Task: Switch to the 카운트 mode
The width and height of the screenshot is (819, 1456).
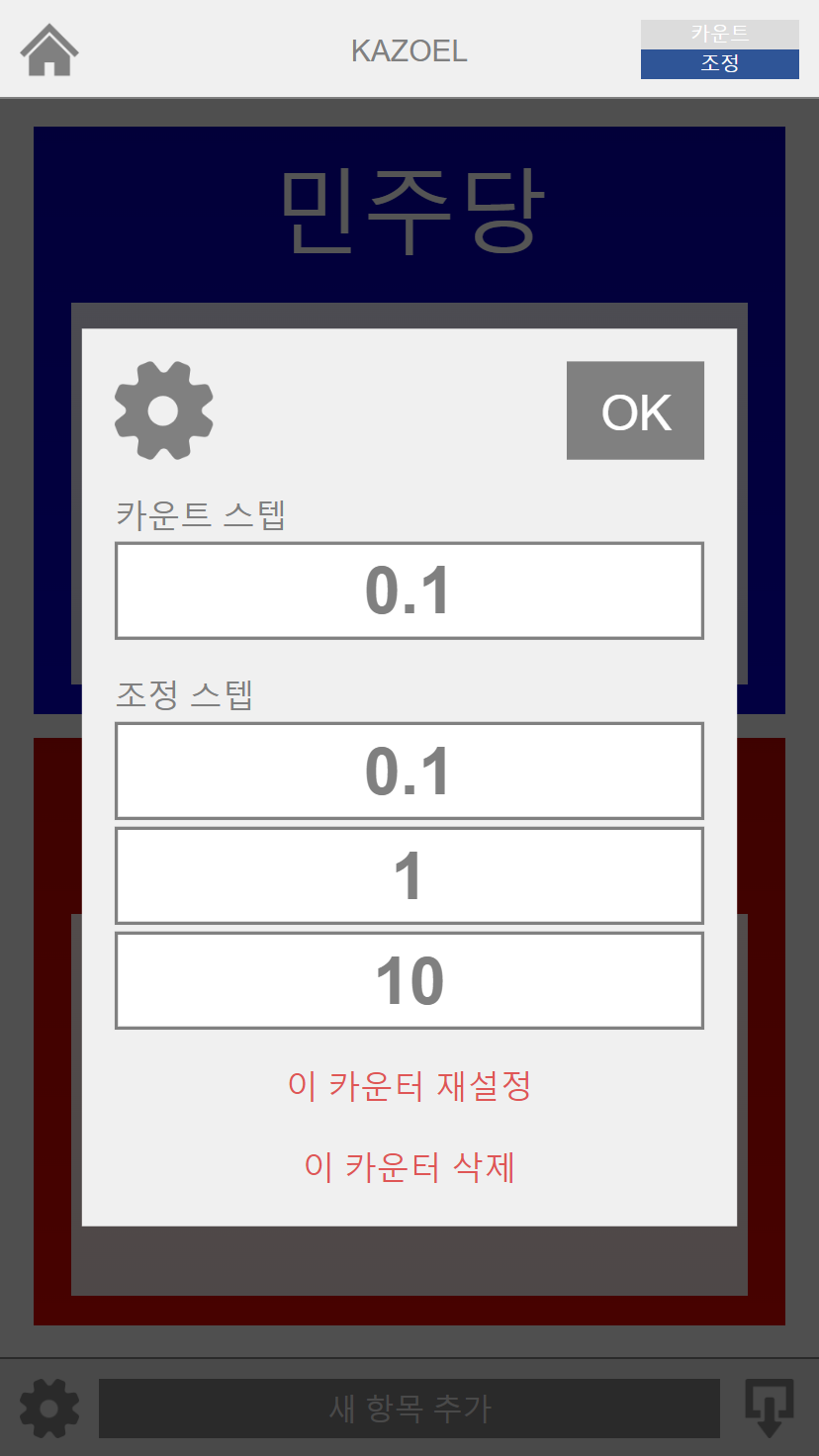Action: (720, 34)
